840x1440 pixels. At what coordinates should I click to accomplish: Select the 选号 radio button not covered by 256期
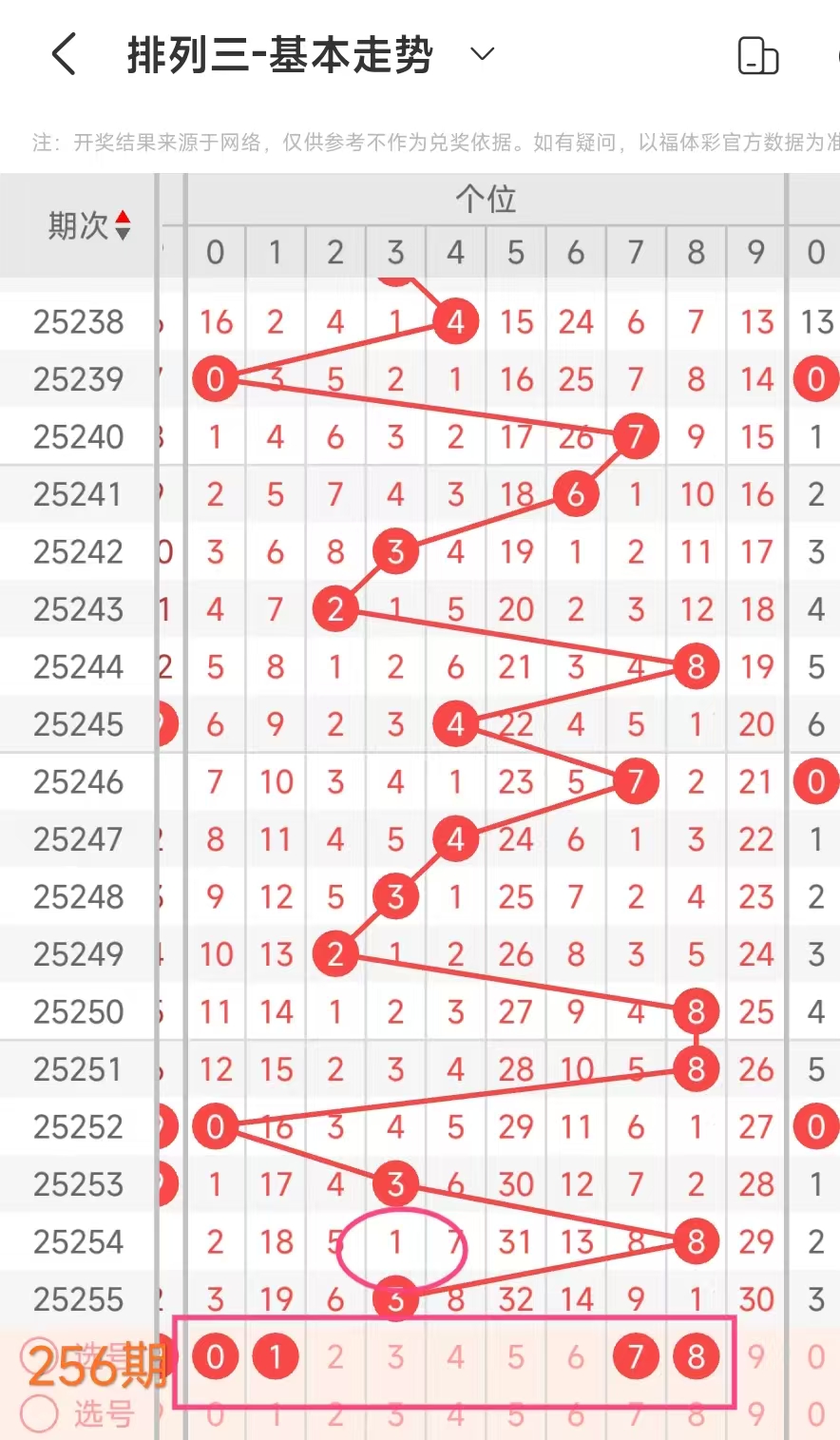point(40,1414)
